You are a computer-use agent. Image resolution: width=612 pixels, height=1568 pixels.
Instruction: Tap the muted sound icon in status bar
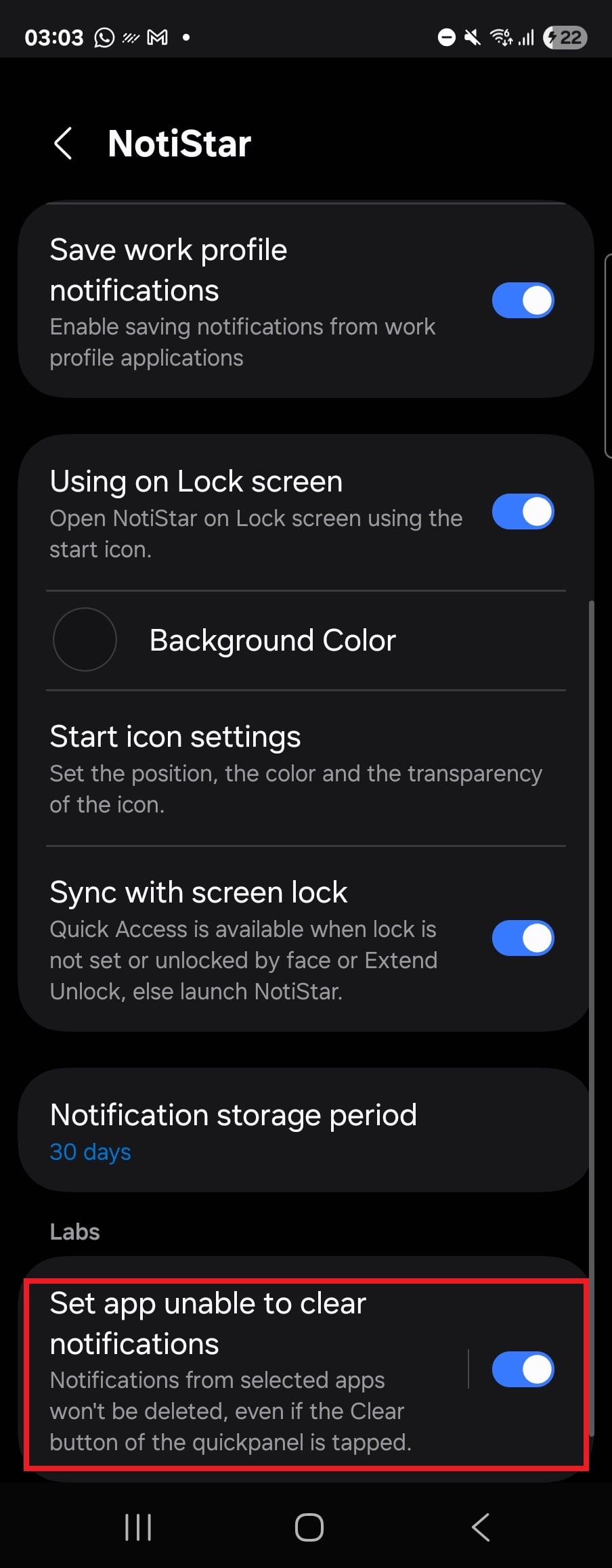(473, 37)
